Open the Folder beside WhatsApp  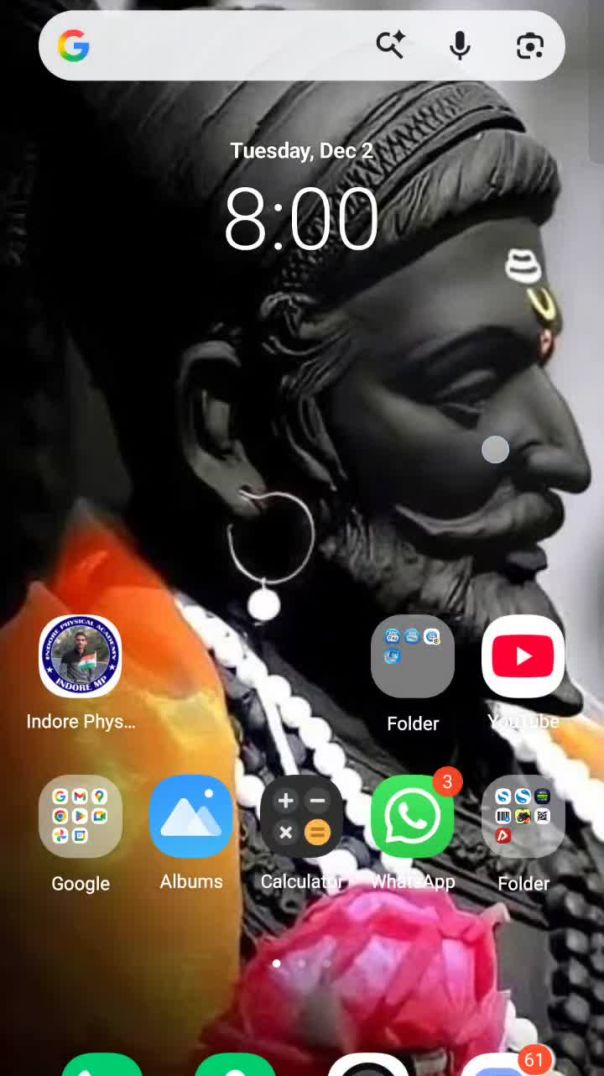[523, 816]
